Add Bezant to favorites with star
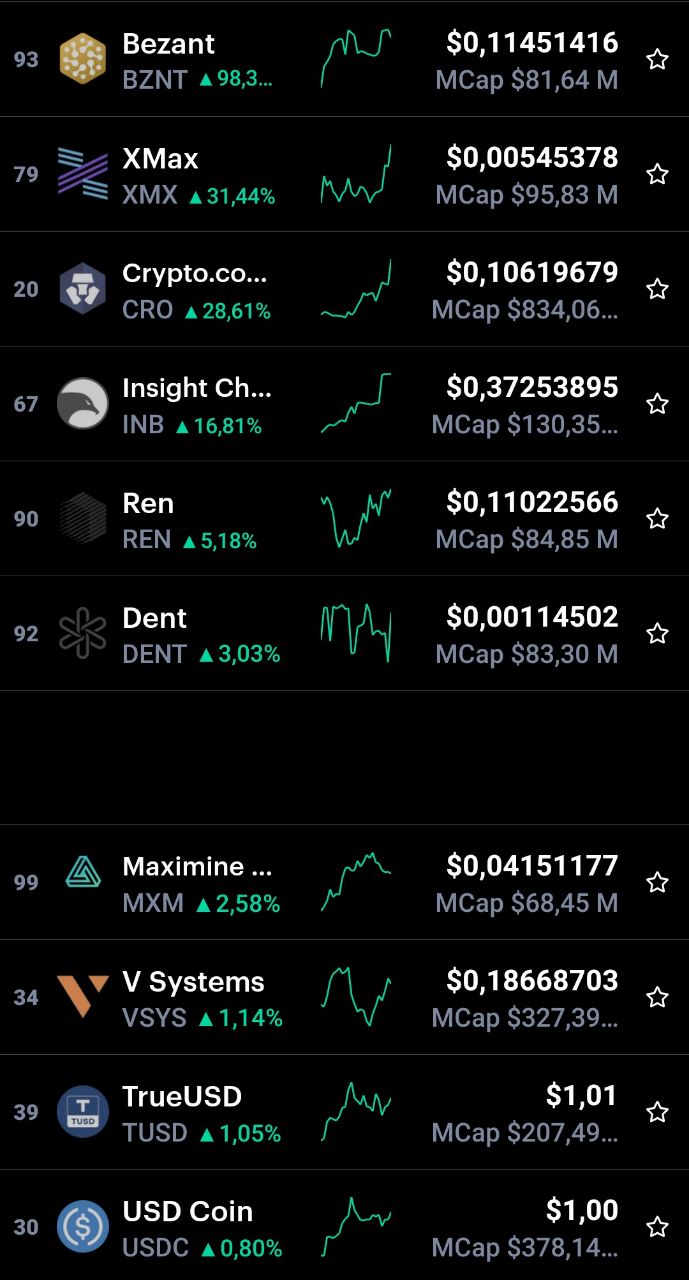This screenshot has width=689, height=1280. coord(657,59)
